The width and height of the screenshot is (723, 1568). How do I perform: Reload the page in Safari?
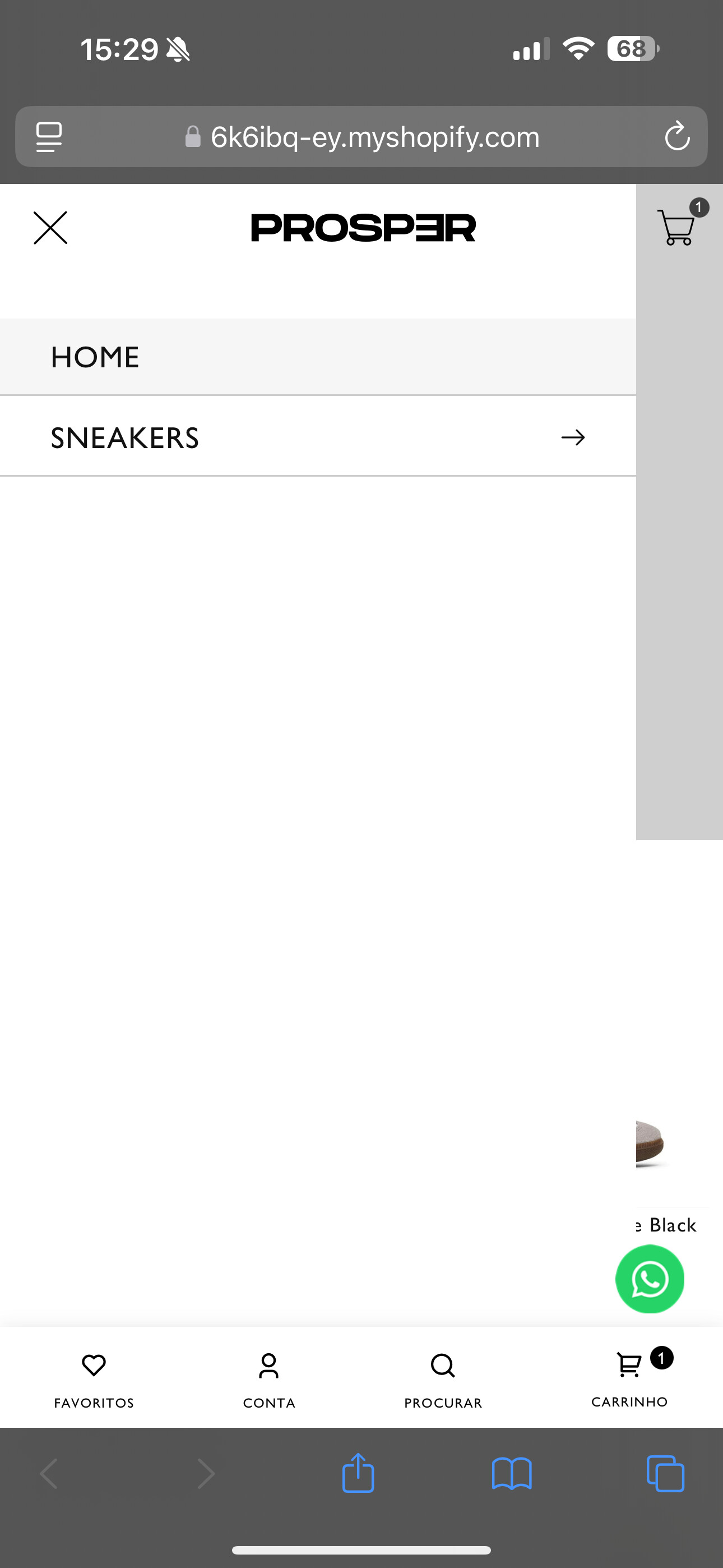click(x=676, y=137)
